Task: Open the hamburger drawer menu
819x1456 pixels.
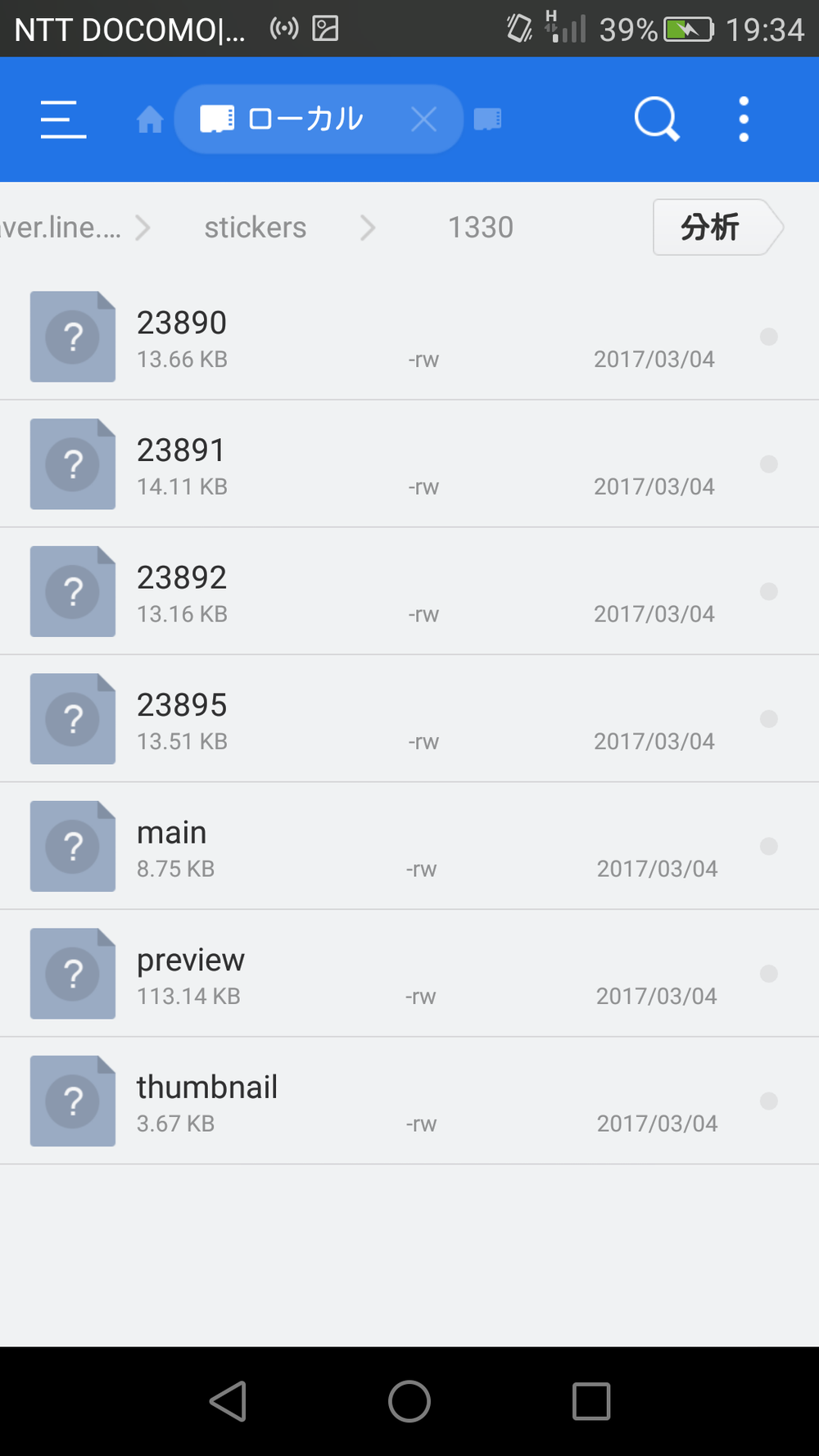Action: pos(63,120)
